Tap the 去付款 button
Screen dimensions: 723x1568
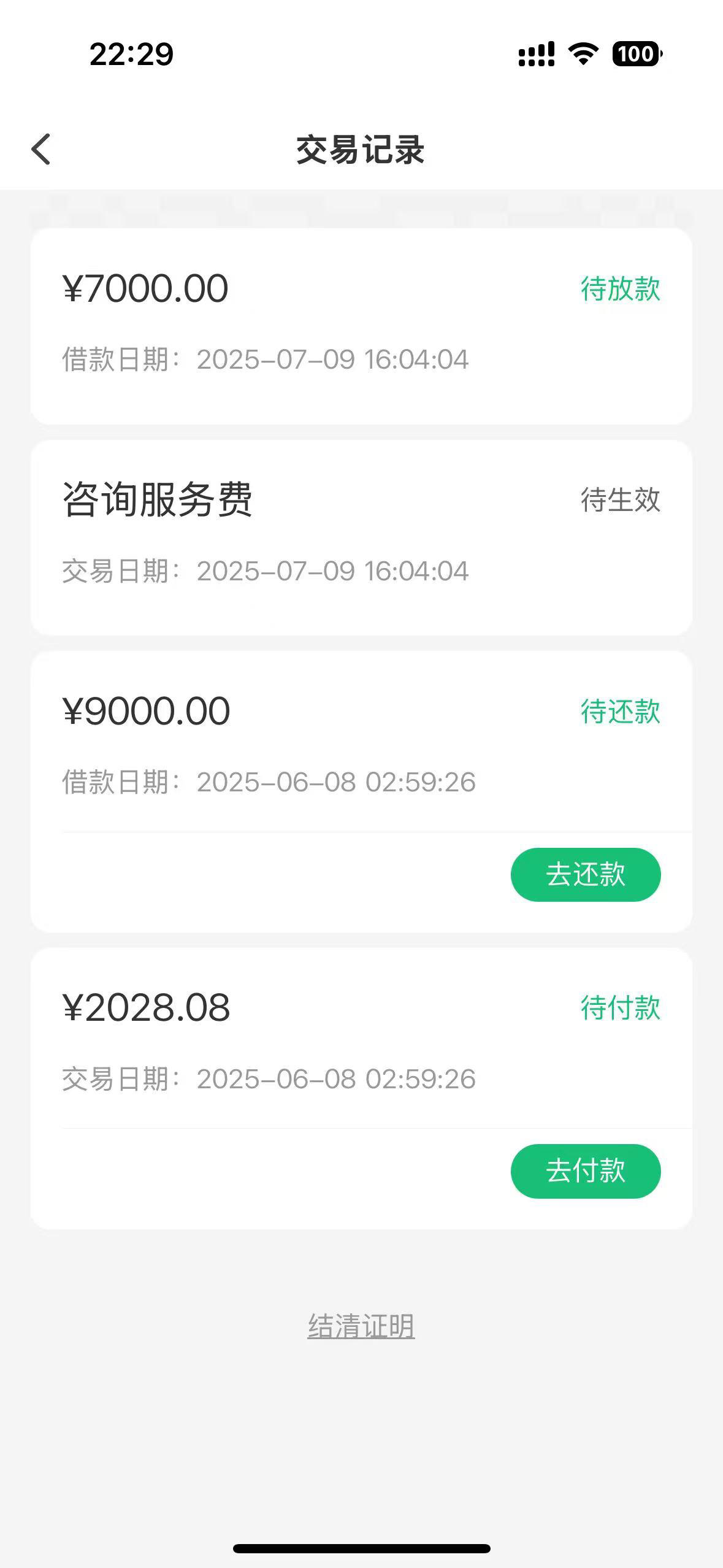(586, 1170)
